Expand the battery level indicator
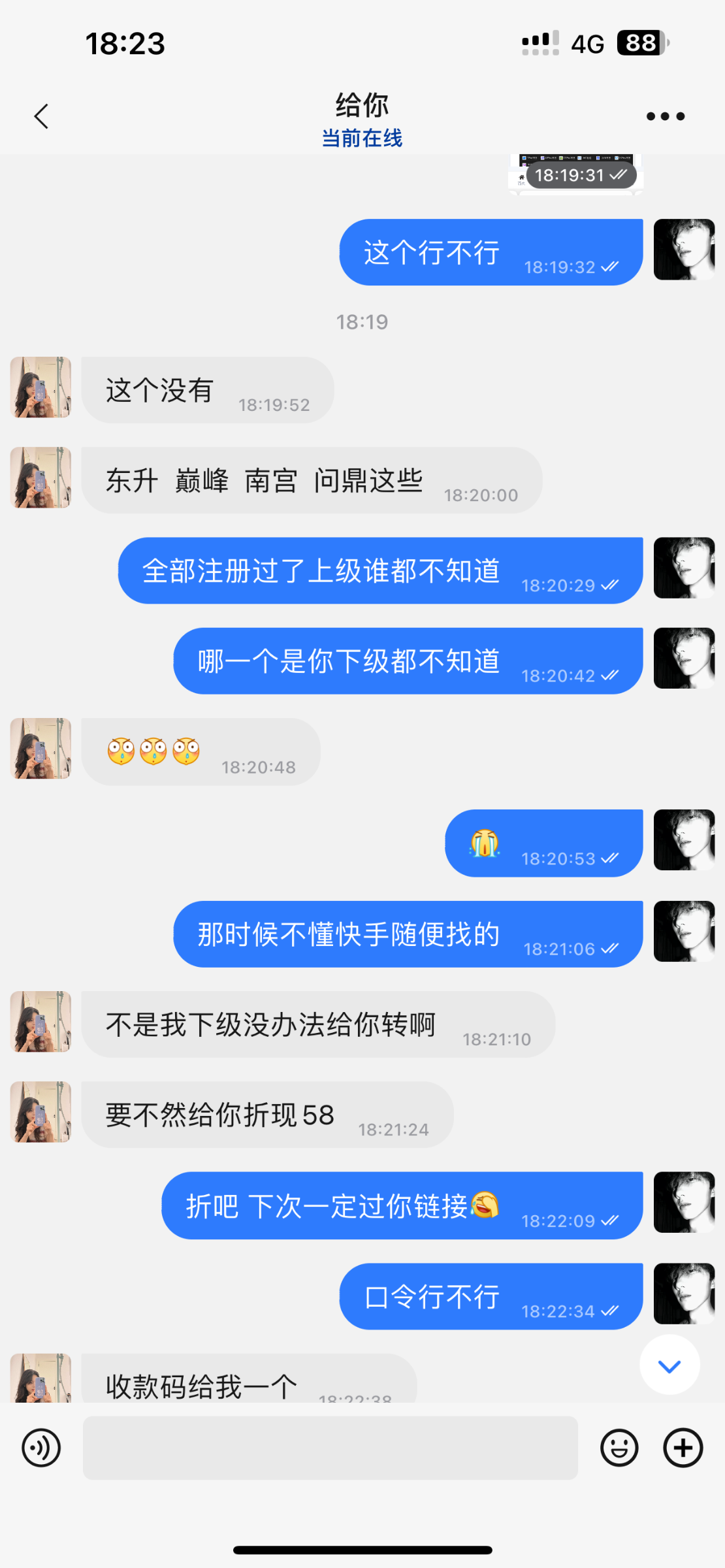Image resolution: width=725 pixels, height=1568 pixels. 640,42
